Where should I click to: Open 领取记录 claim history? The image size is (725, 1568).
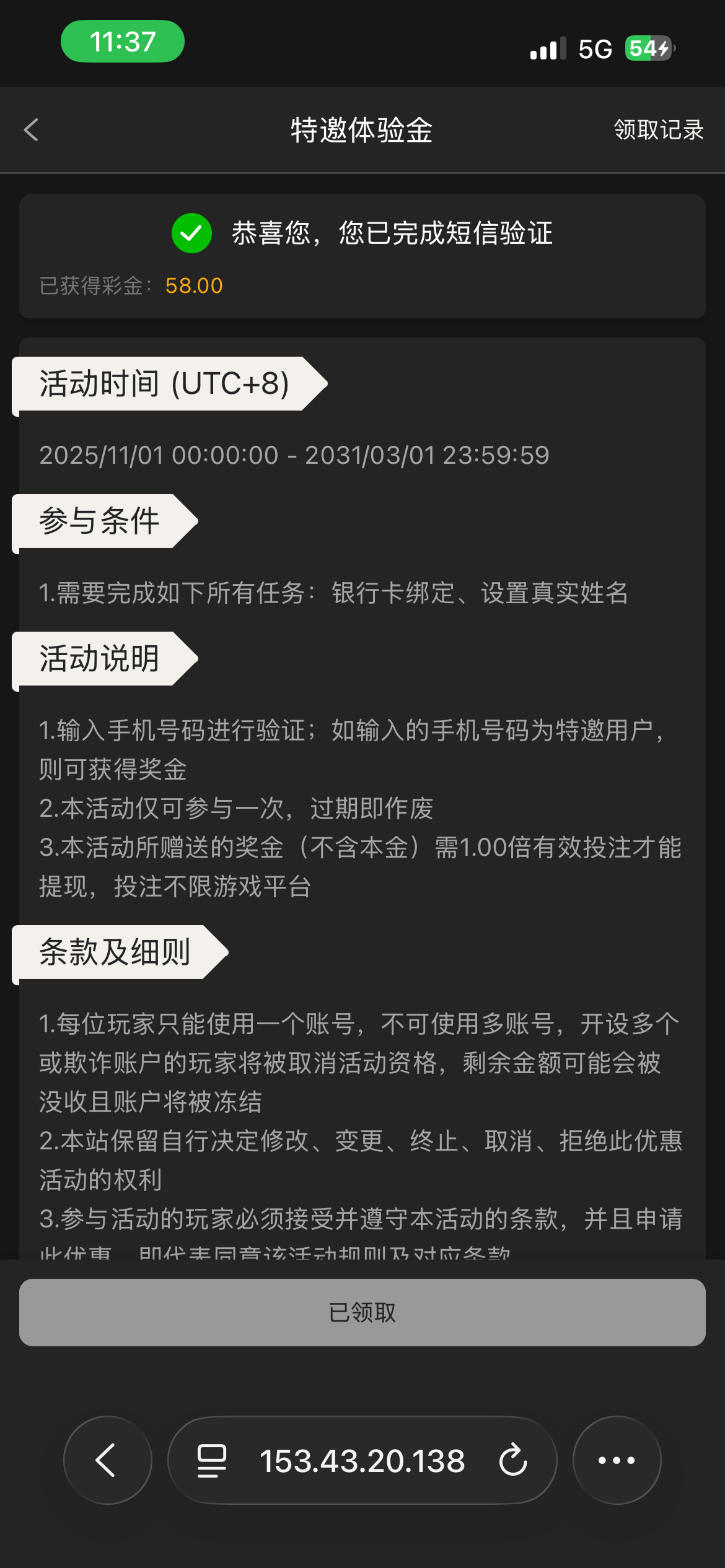658,130
